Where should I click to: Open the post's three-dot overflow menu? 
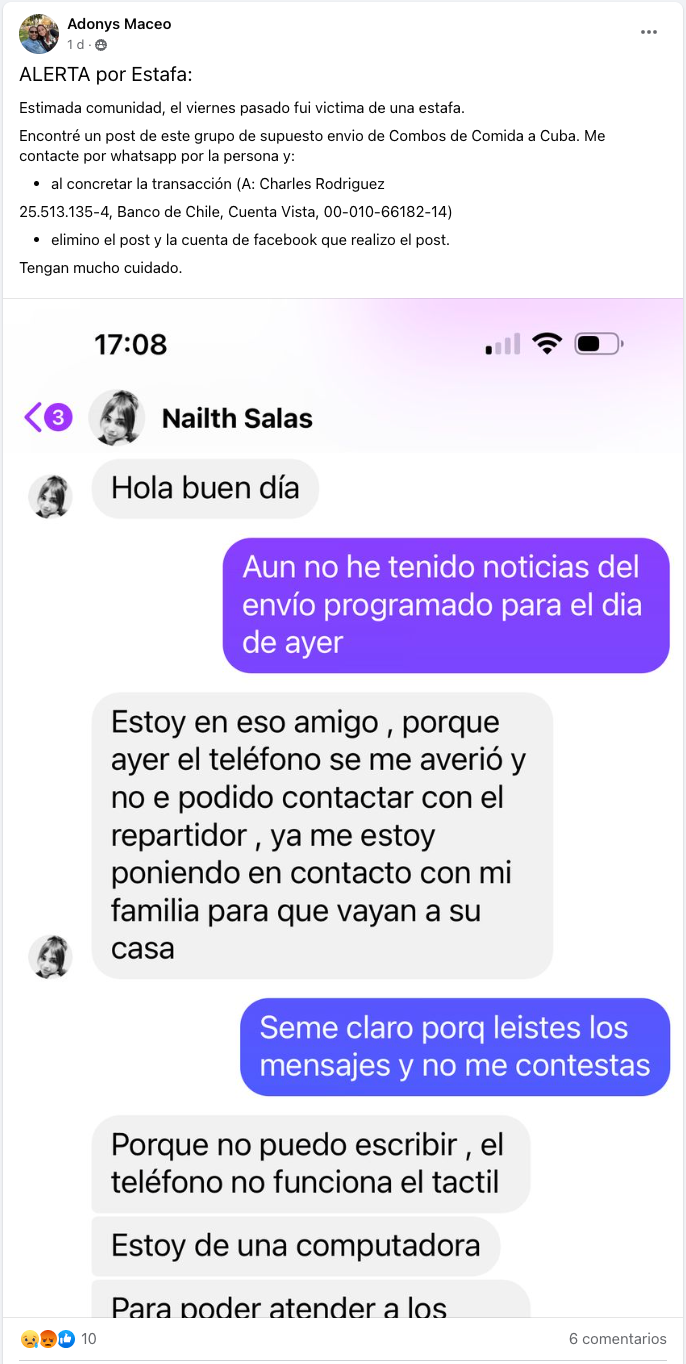[649, 32]
